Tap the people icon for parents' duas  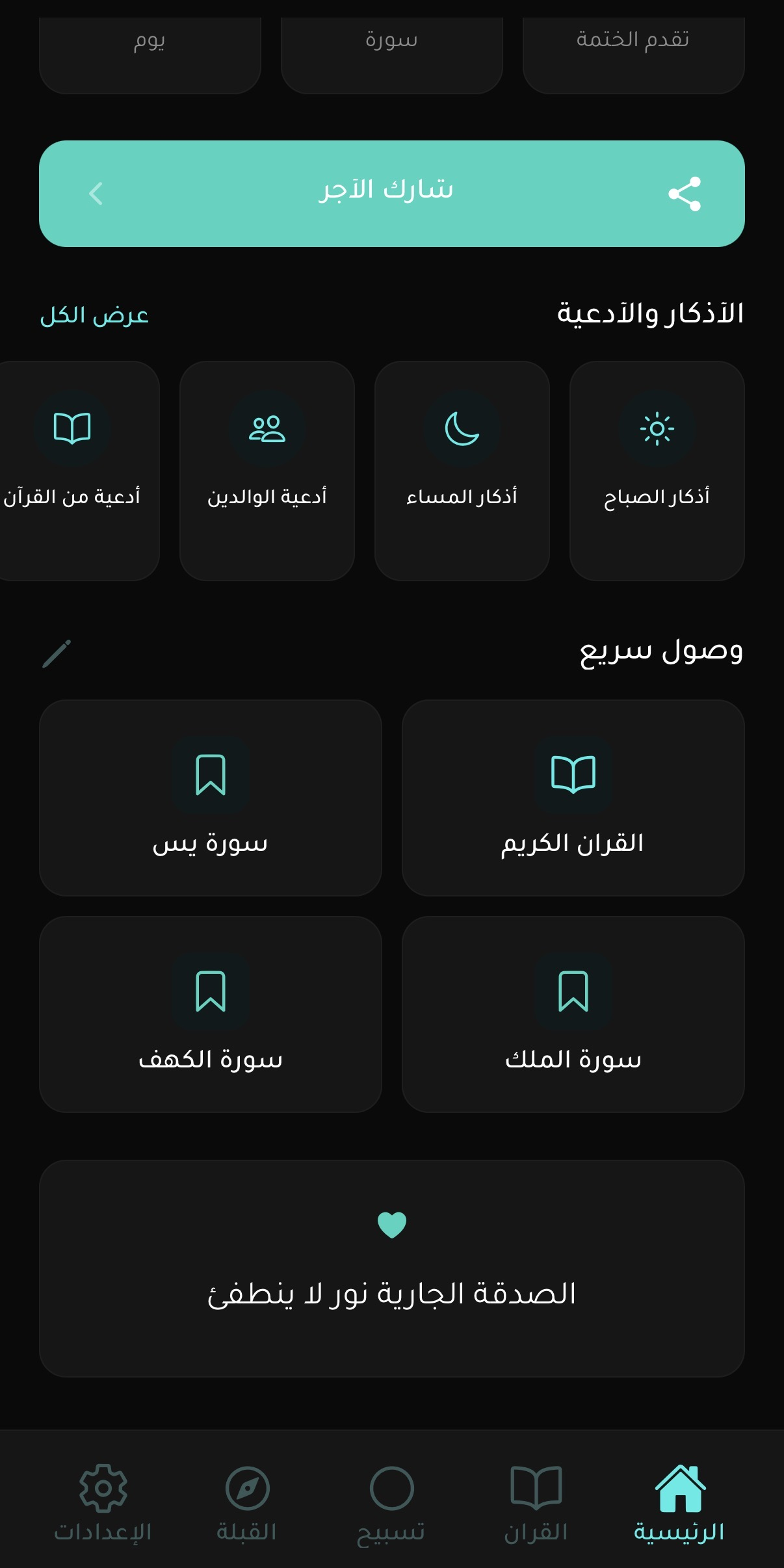(267, 428)
